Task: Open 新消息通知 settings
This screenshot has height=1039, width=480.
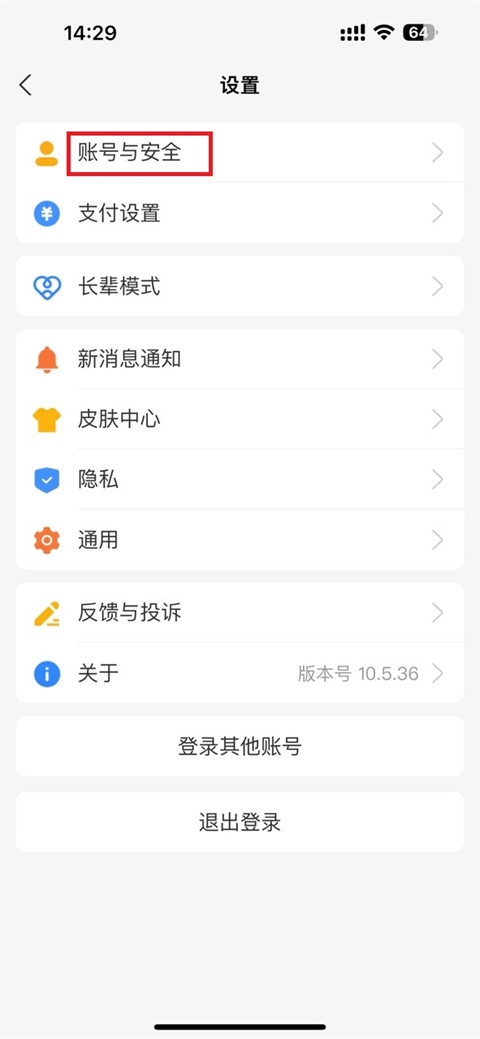Action: point(239,359)
